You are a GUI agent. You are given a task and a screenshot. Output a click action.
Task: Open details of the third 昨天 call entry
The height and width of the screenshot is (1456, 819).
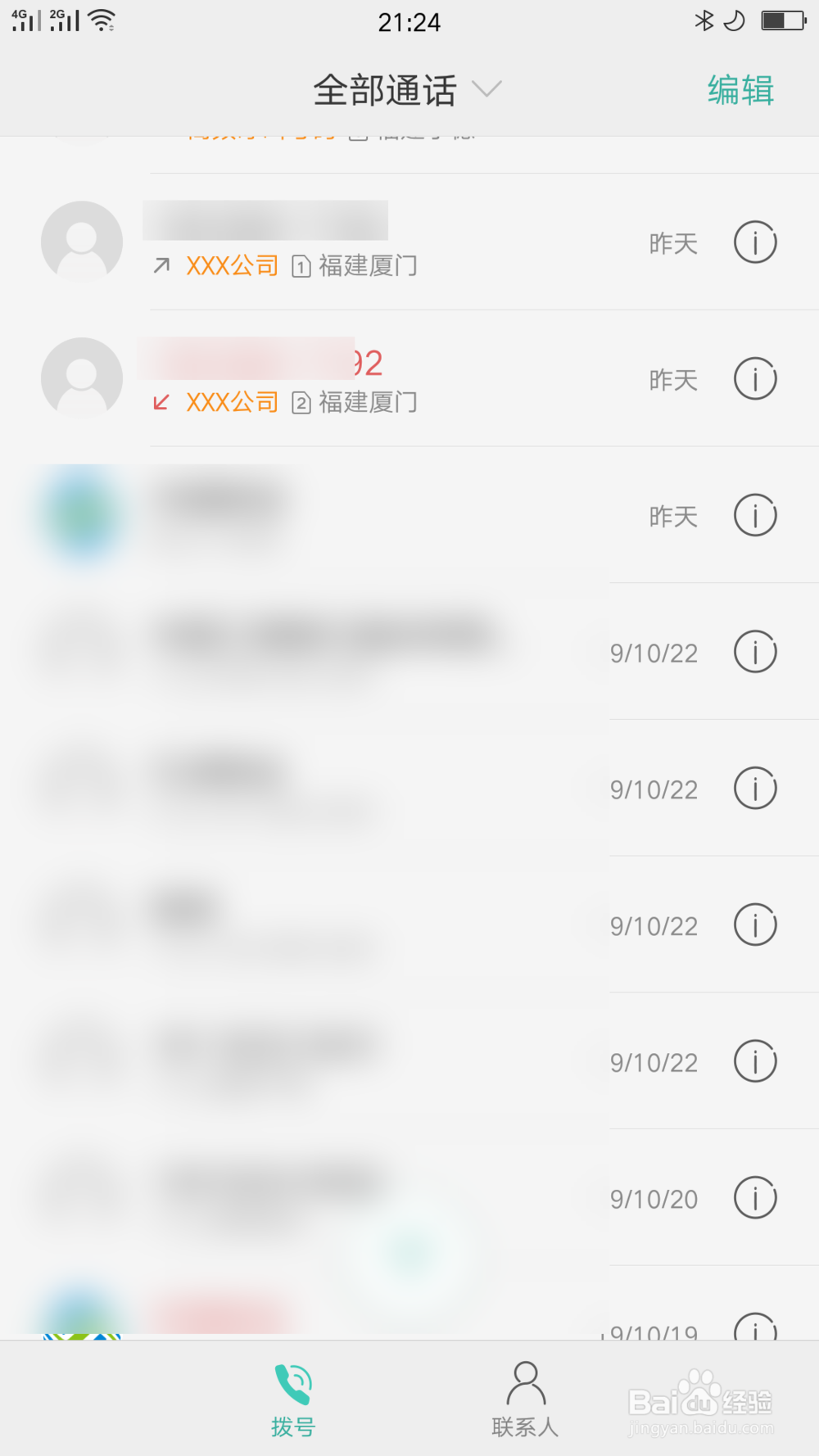[x=754, y=516]
